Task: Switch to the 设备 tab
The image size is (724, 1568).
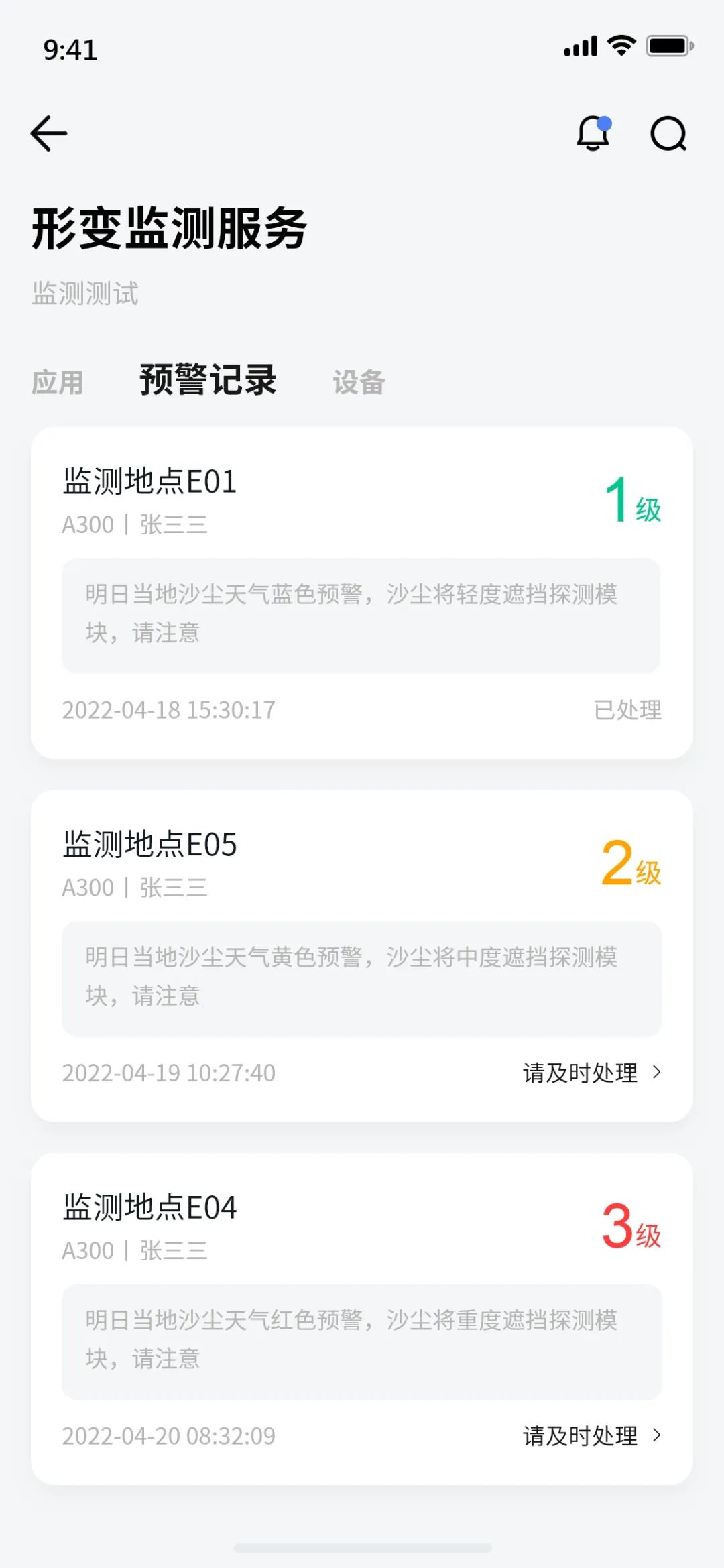Action: coord(359,382)
